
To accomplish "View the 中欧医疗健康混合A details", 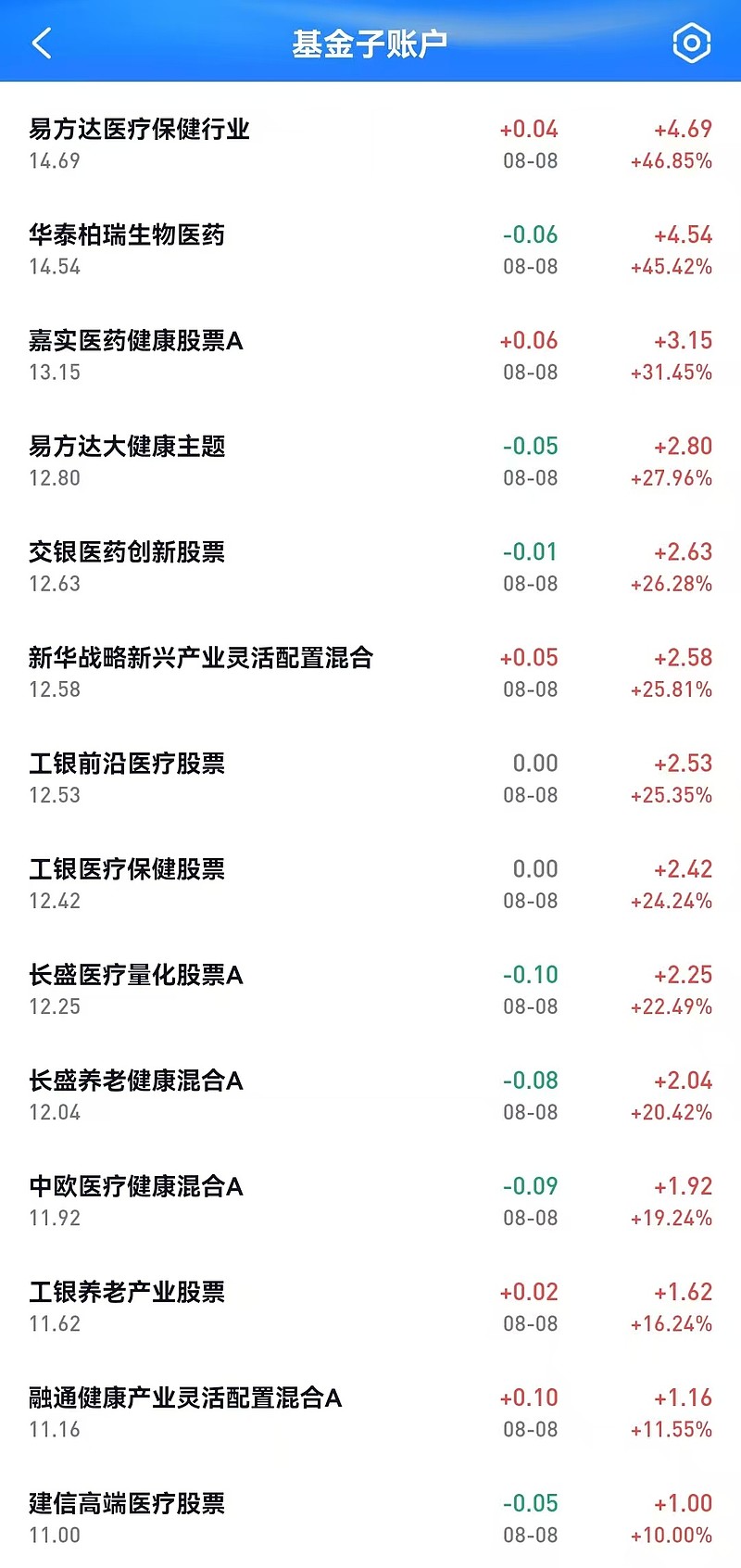I will click(x=370, y=1200).
